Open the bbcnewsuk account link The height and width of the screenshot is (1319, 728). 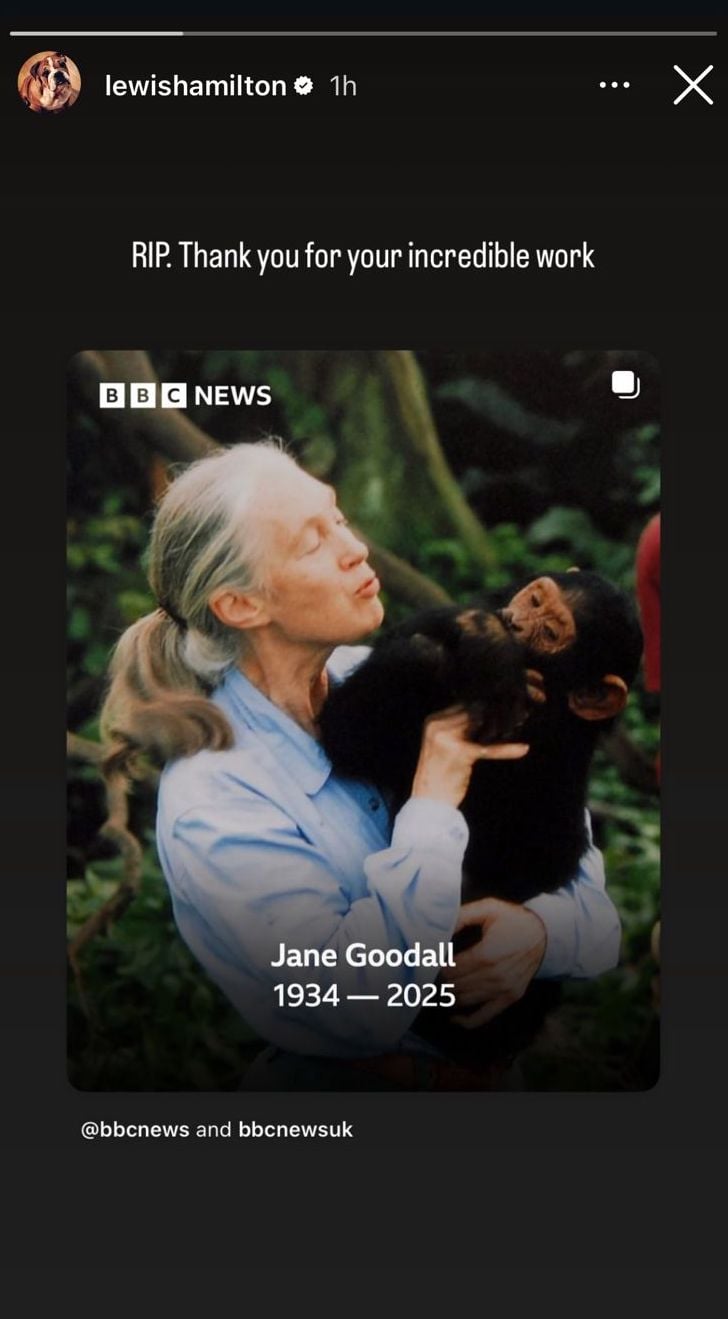[x=295, y=1130]
